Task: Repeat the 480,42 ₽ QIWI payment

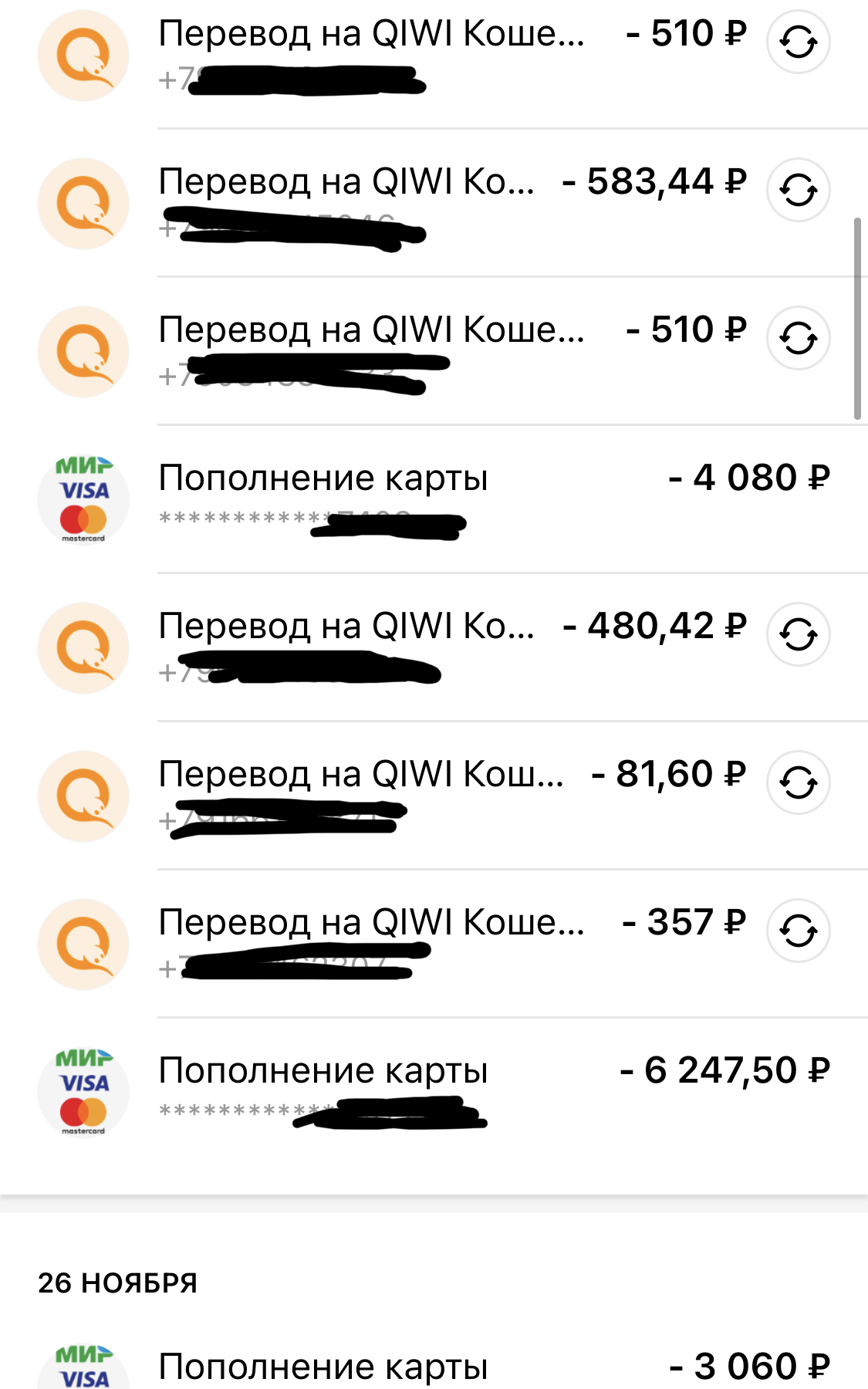Action: click(798, 634)
